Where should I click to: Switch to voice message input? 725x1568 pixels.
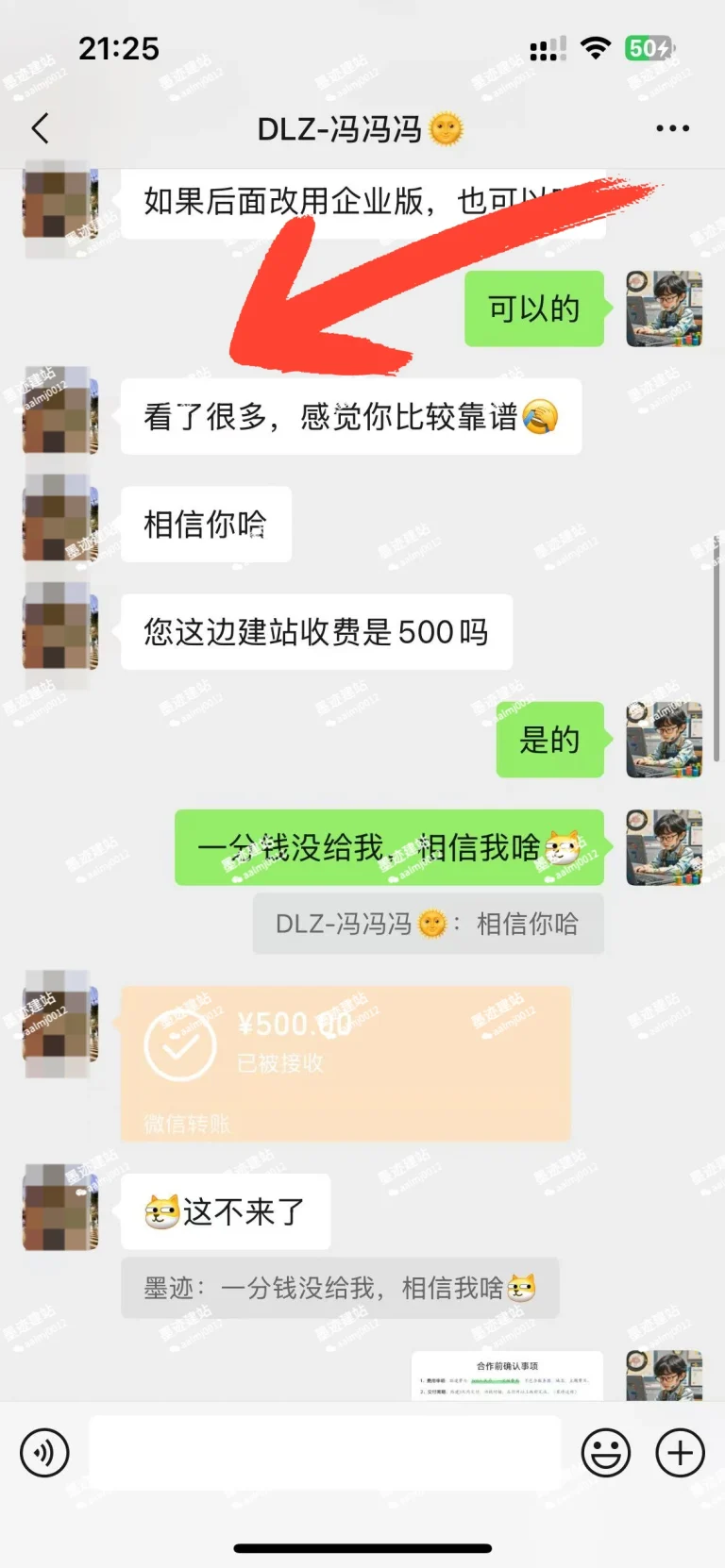pos(44,1452)
